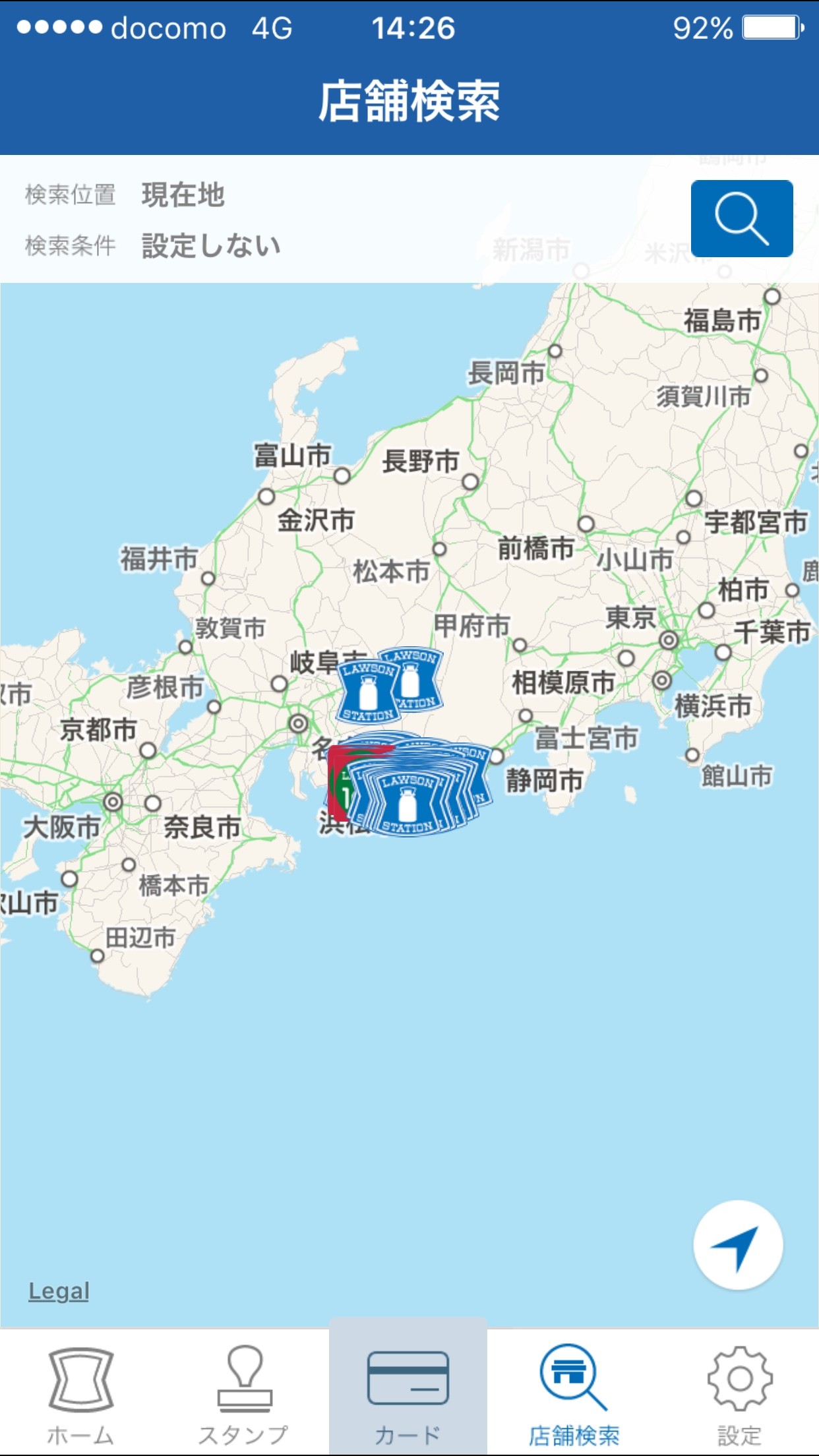Change 検索位置 from 現在地

[183, 195]
